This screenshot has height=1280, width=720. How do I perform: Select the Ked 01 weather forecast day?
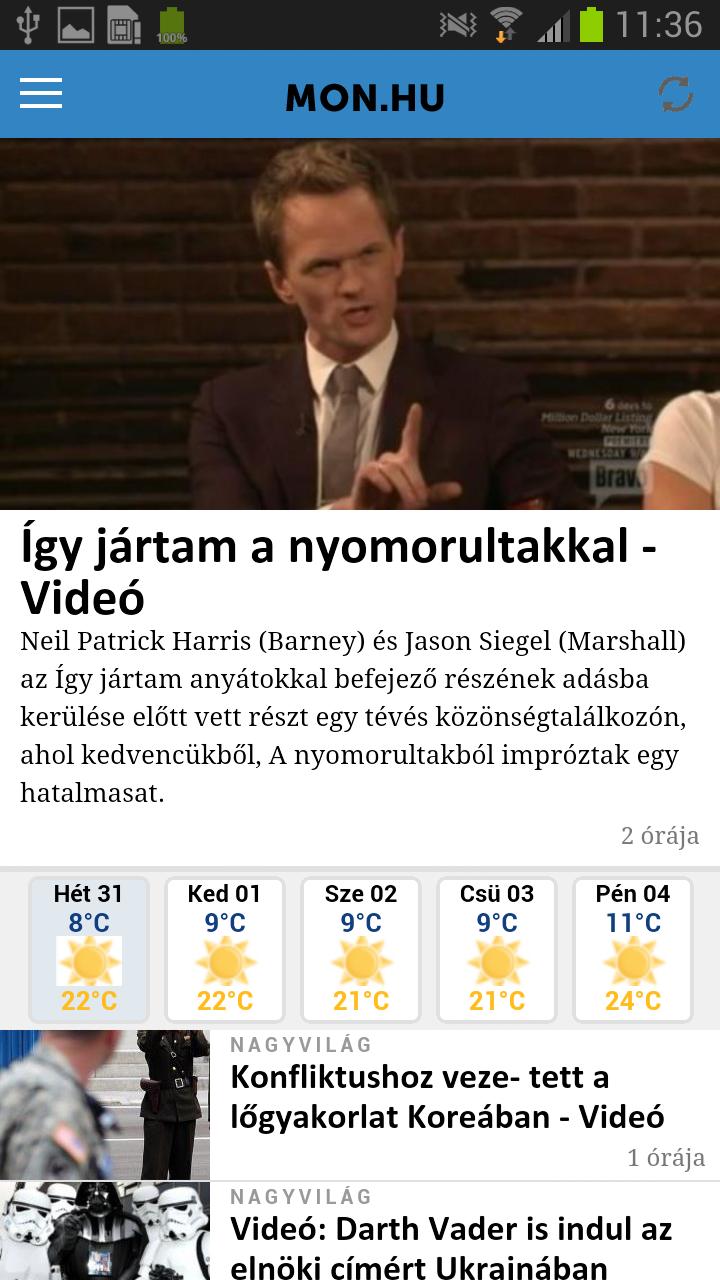(x=225, y=948)
